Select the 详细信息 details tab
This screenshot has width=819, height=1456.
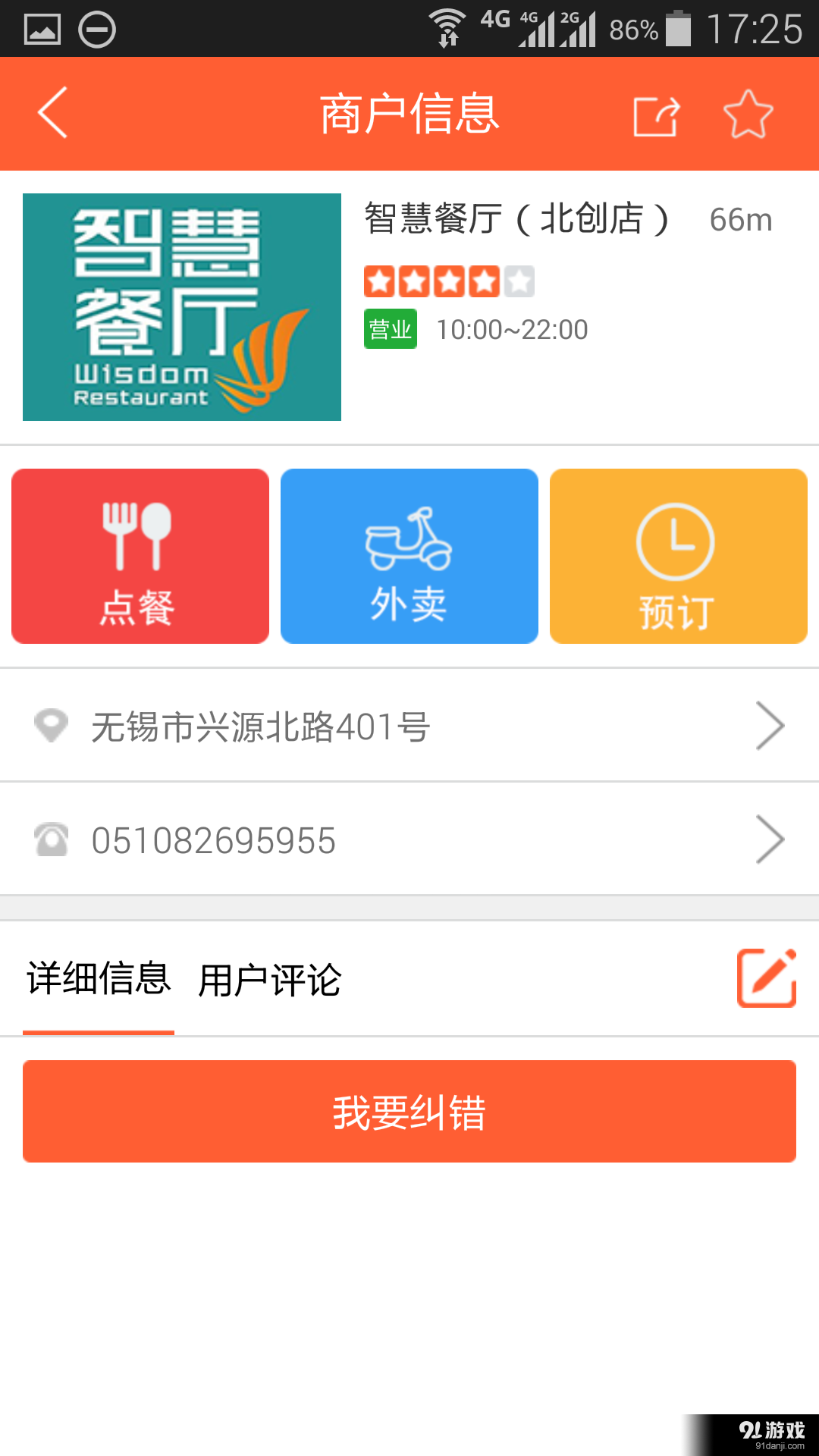[97, 980]
